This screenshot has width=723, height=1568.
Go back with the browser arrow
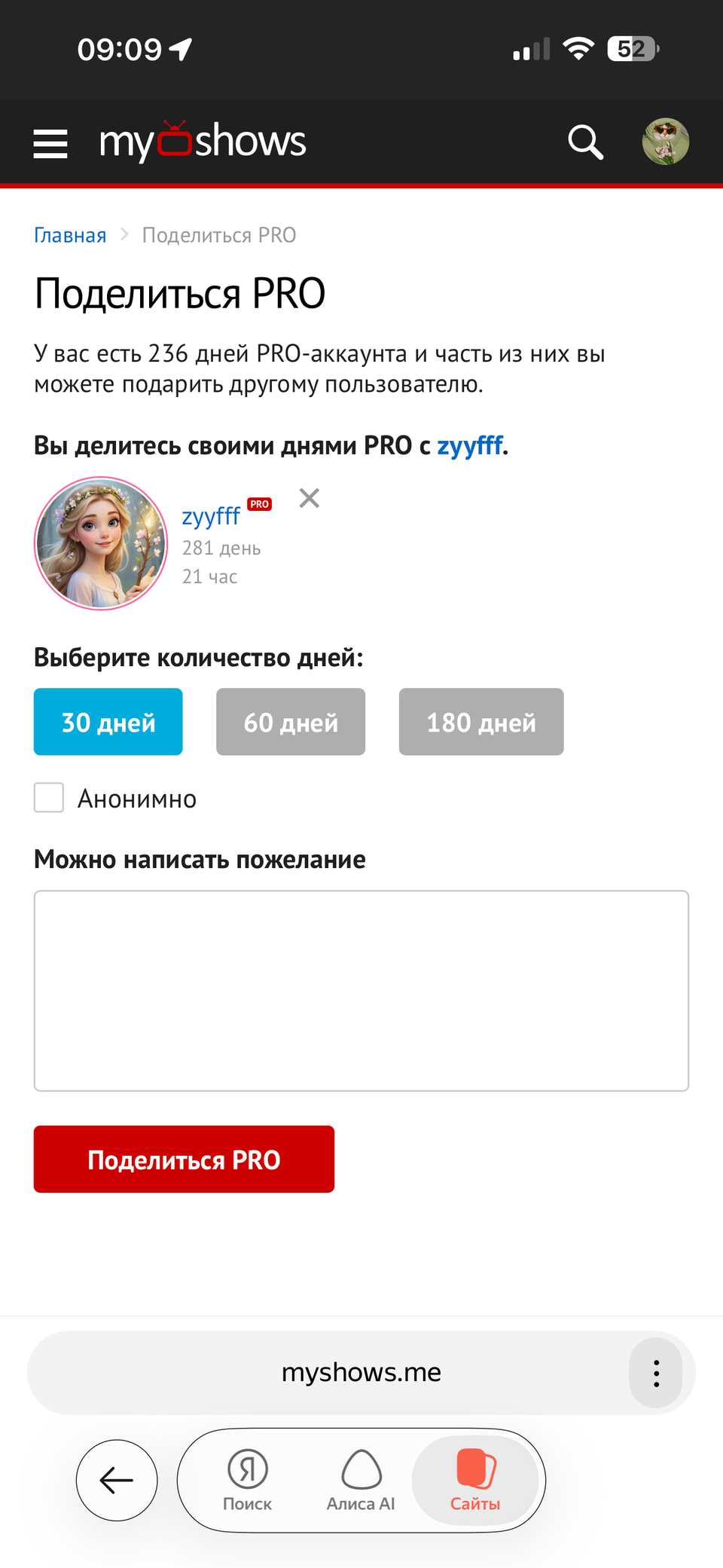click(x=117, y=1481)
